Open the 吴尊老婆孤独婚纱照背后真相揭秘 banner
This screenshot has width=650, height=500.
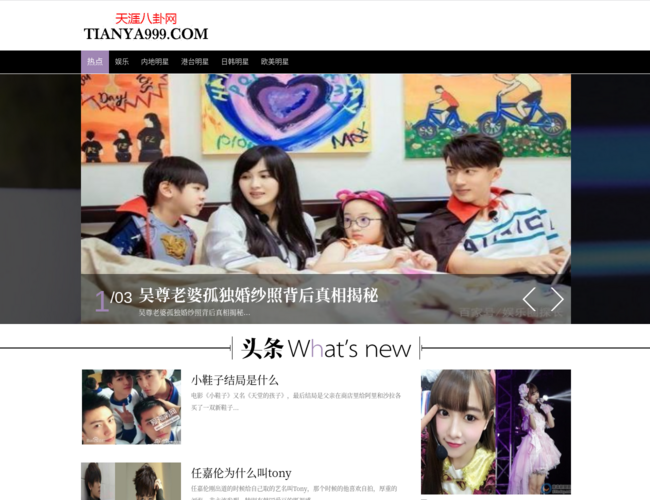tap(258, 296)
